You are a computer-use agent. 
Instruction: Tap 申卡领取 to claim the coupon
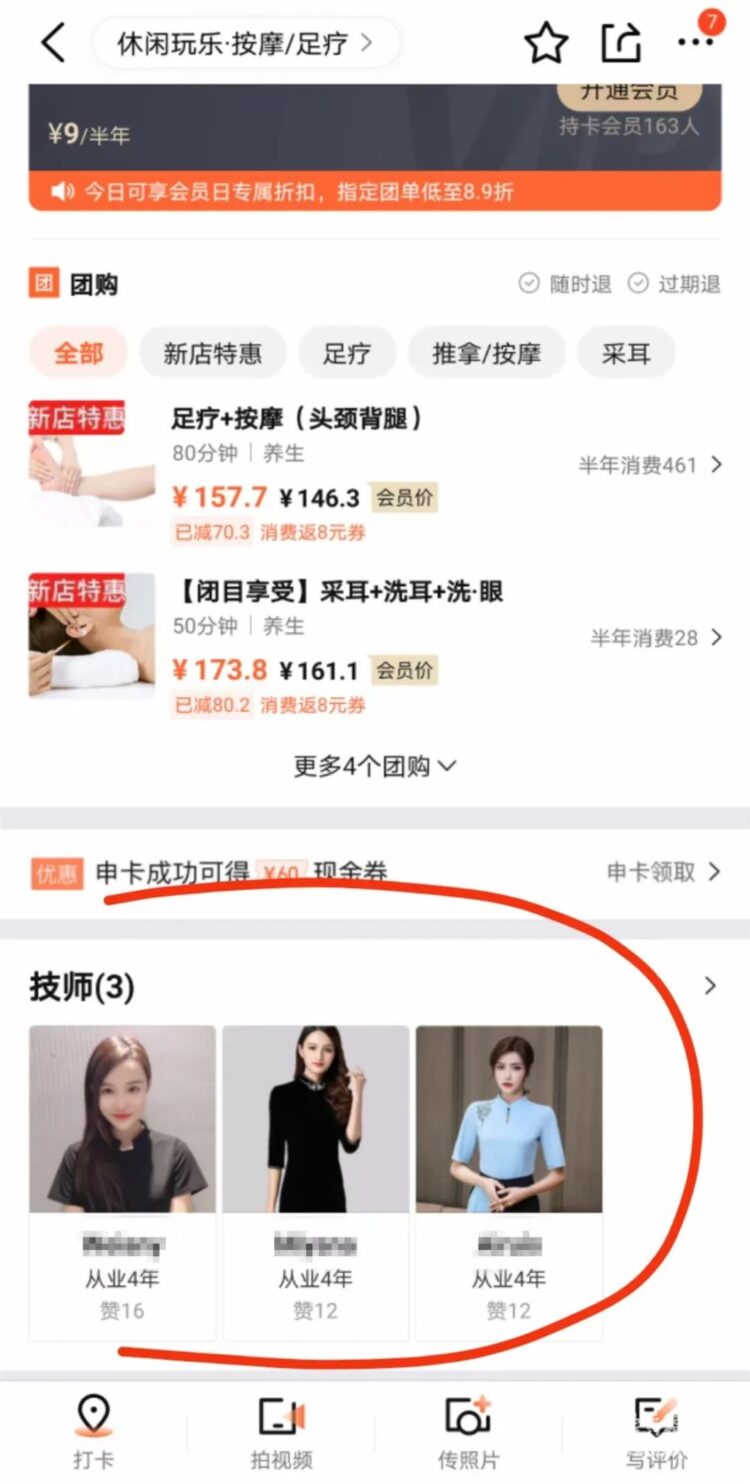coord(664,872)
